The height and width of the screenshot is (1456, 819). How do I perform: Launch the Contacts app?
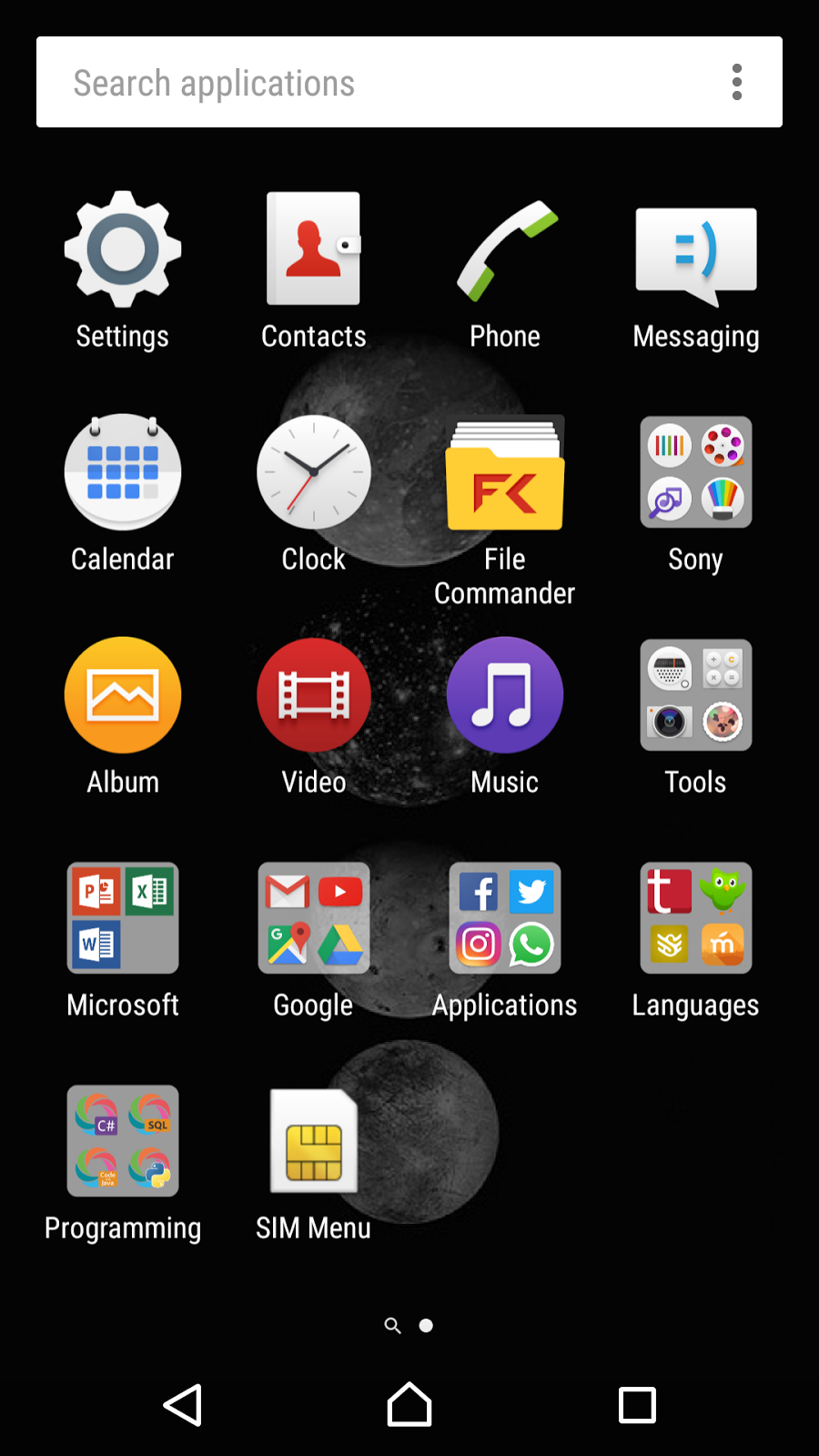314,249
